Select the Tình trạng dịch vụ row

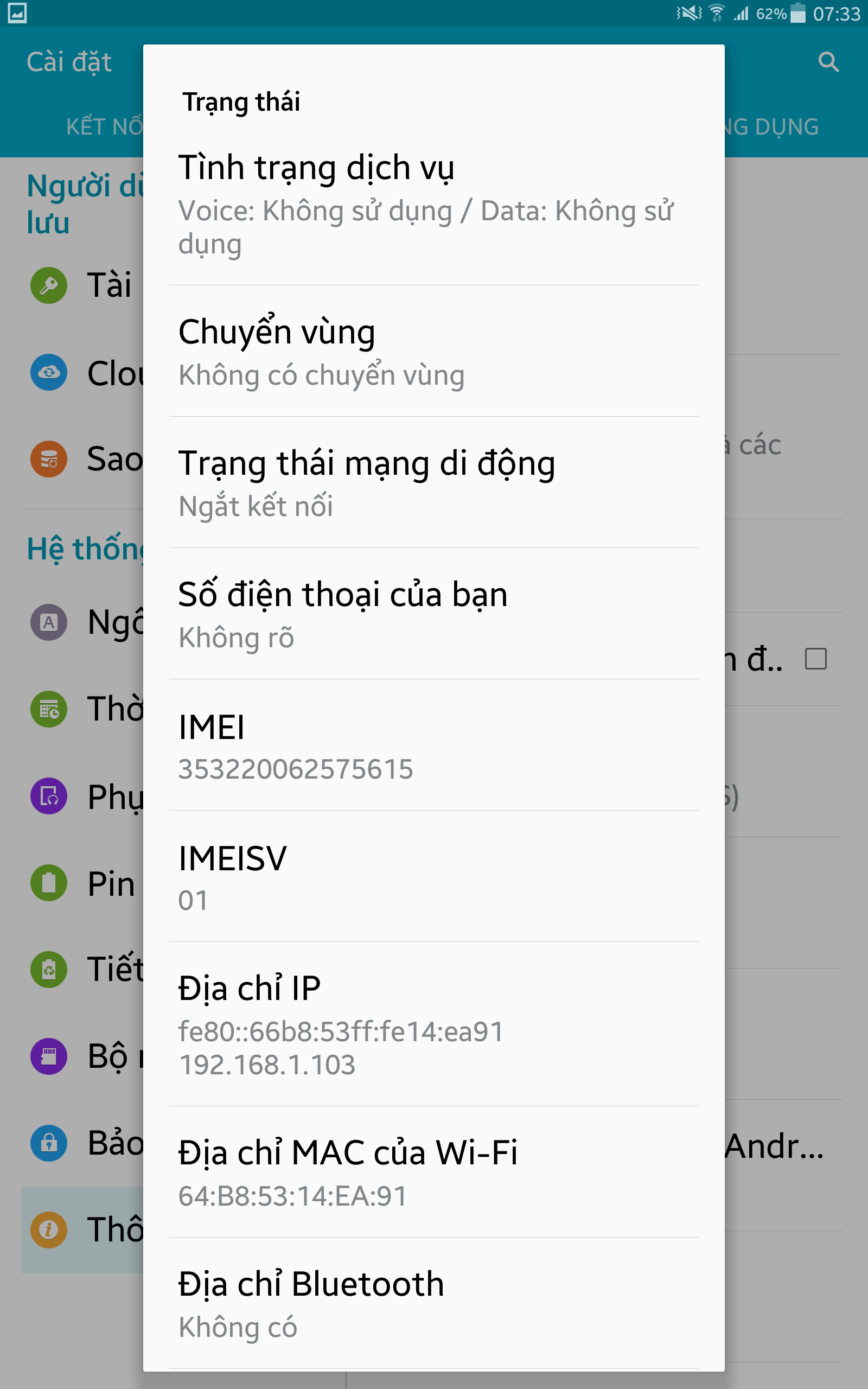[434, 208]
